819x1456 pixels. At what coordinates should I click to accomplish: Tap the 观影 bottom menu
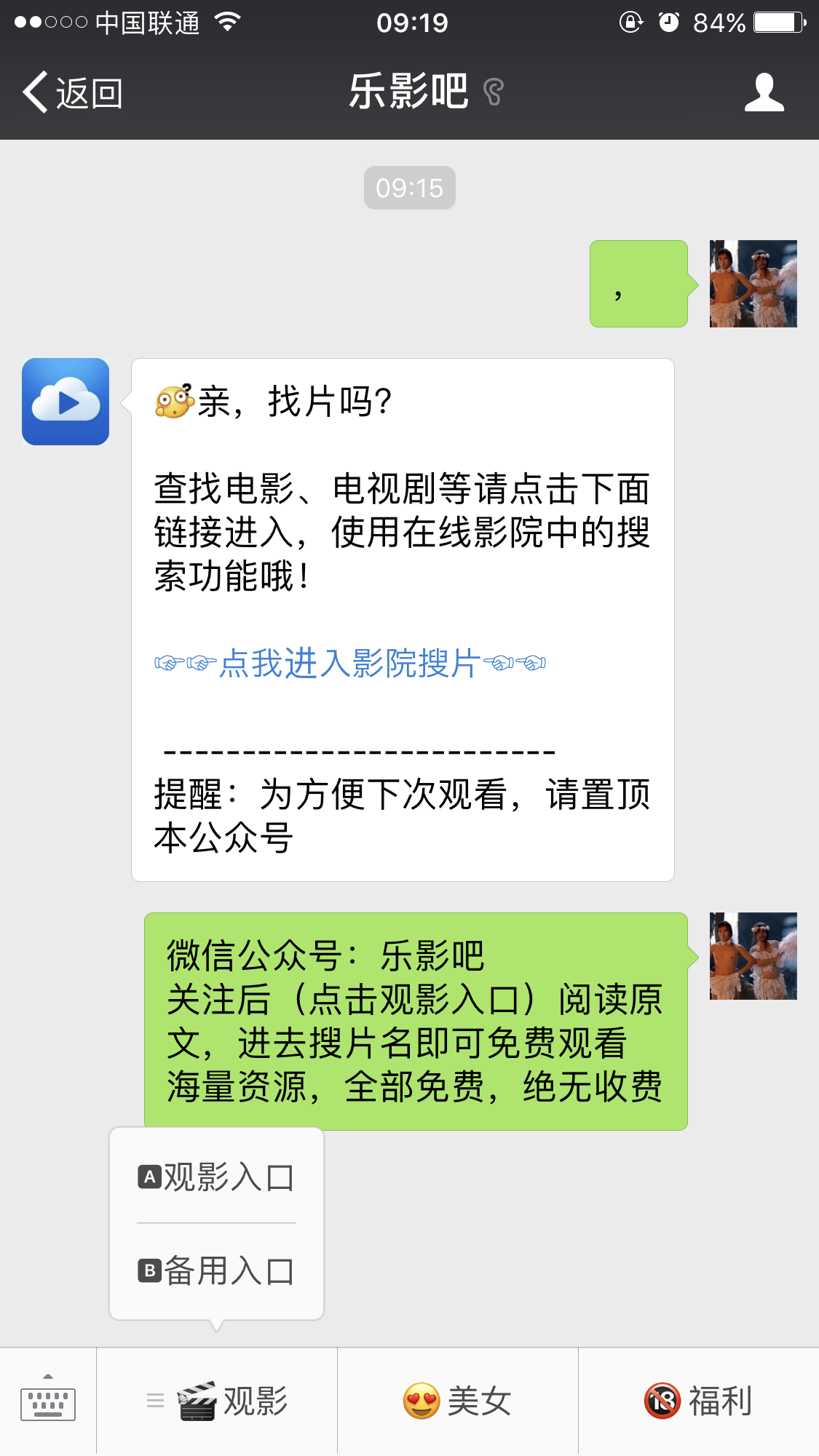(217, 1401)
